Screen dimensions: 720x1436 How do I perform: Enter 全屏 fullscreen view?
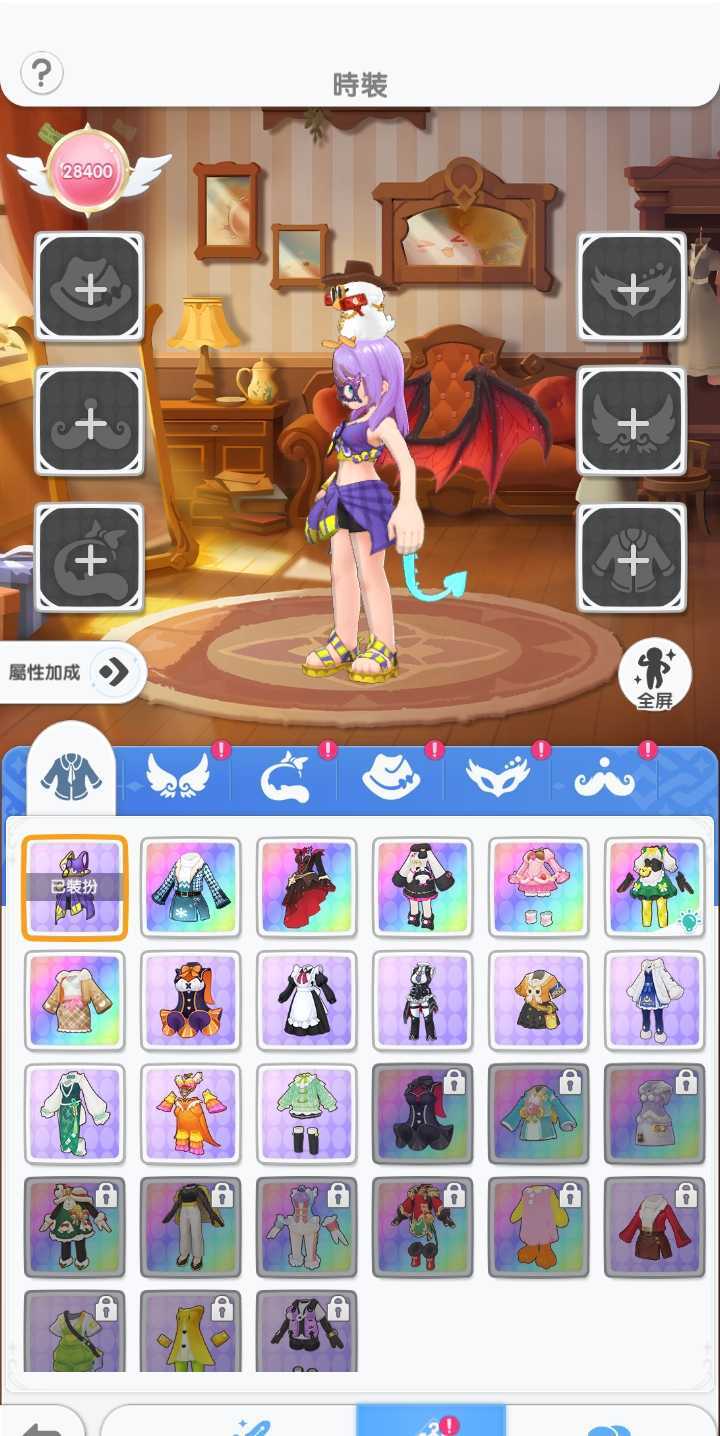coord(655,676)
